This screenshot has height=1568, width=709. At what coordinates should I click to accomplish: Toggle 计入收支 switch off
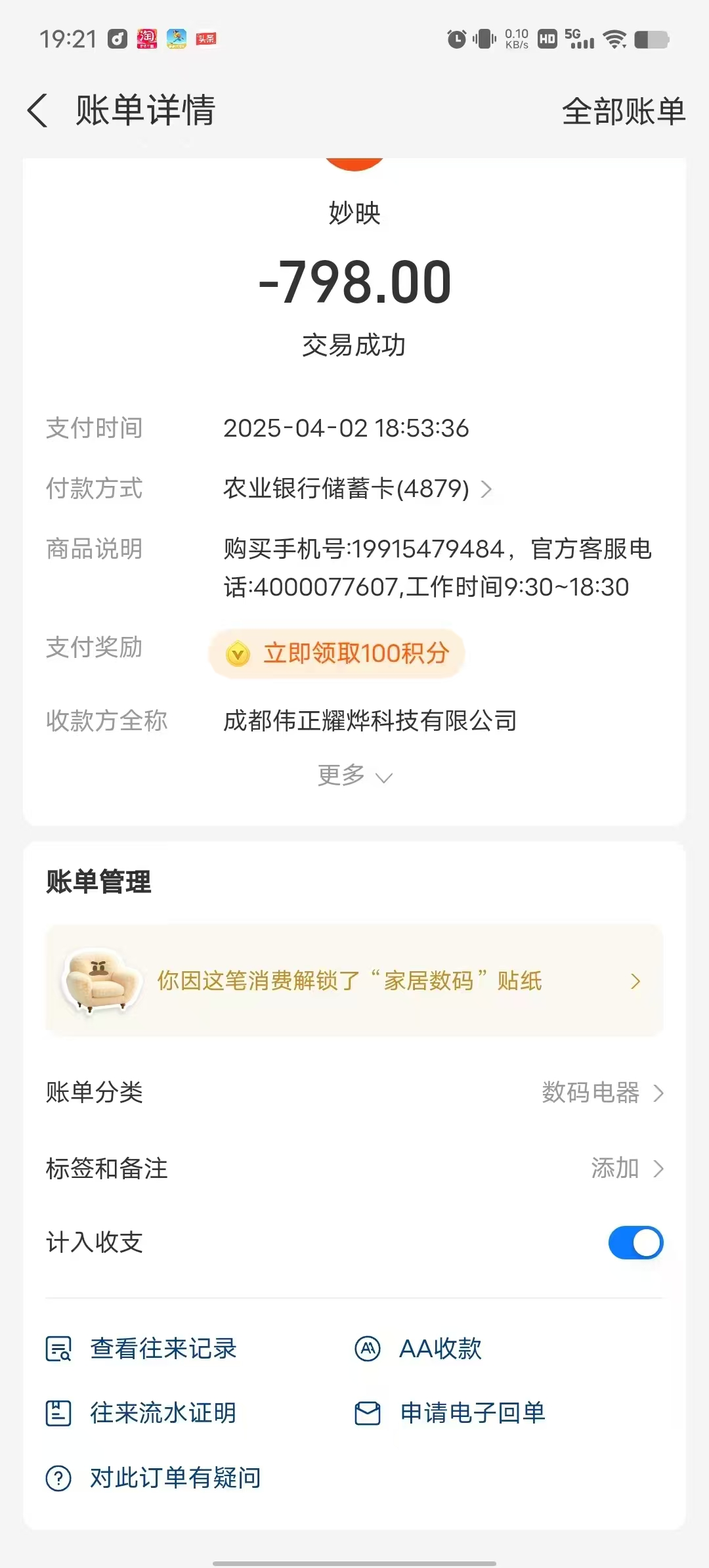[x=635, y=1243]
